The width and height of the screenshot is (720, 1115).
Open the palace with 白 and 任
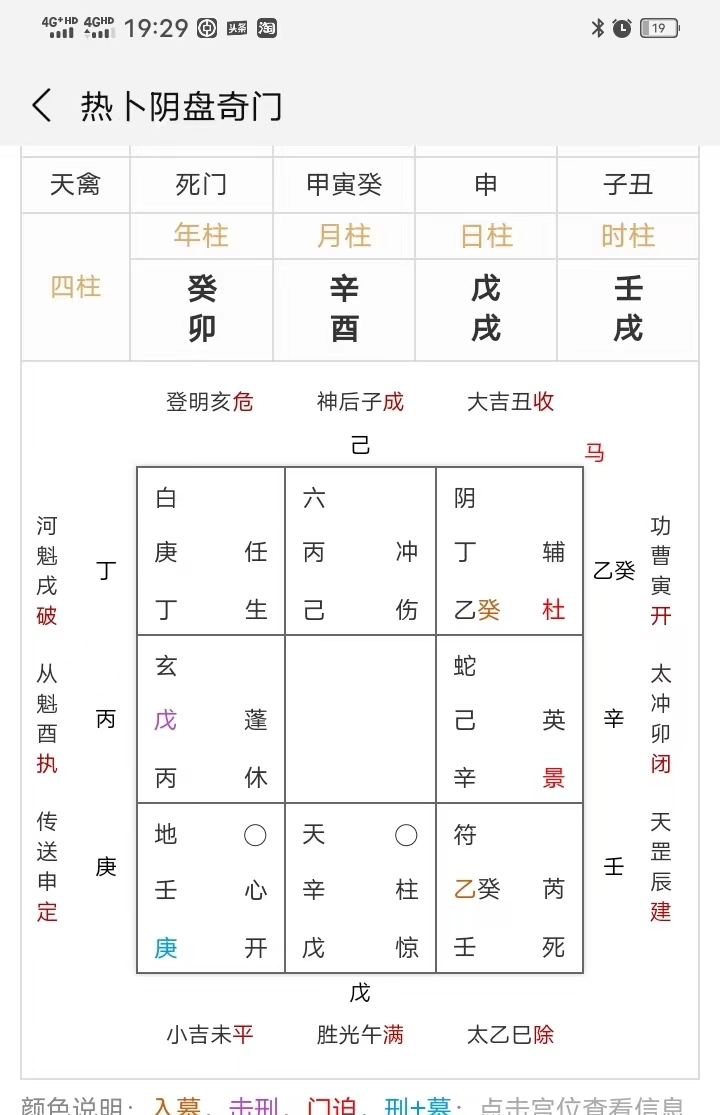point(211,551)
